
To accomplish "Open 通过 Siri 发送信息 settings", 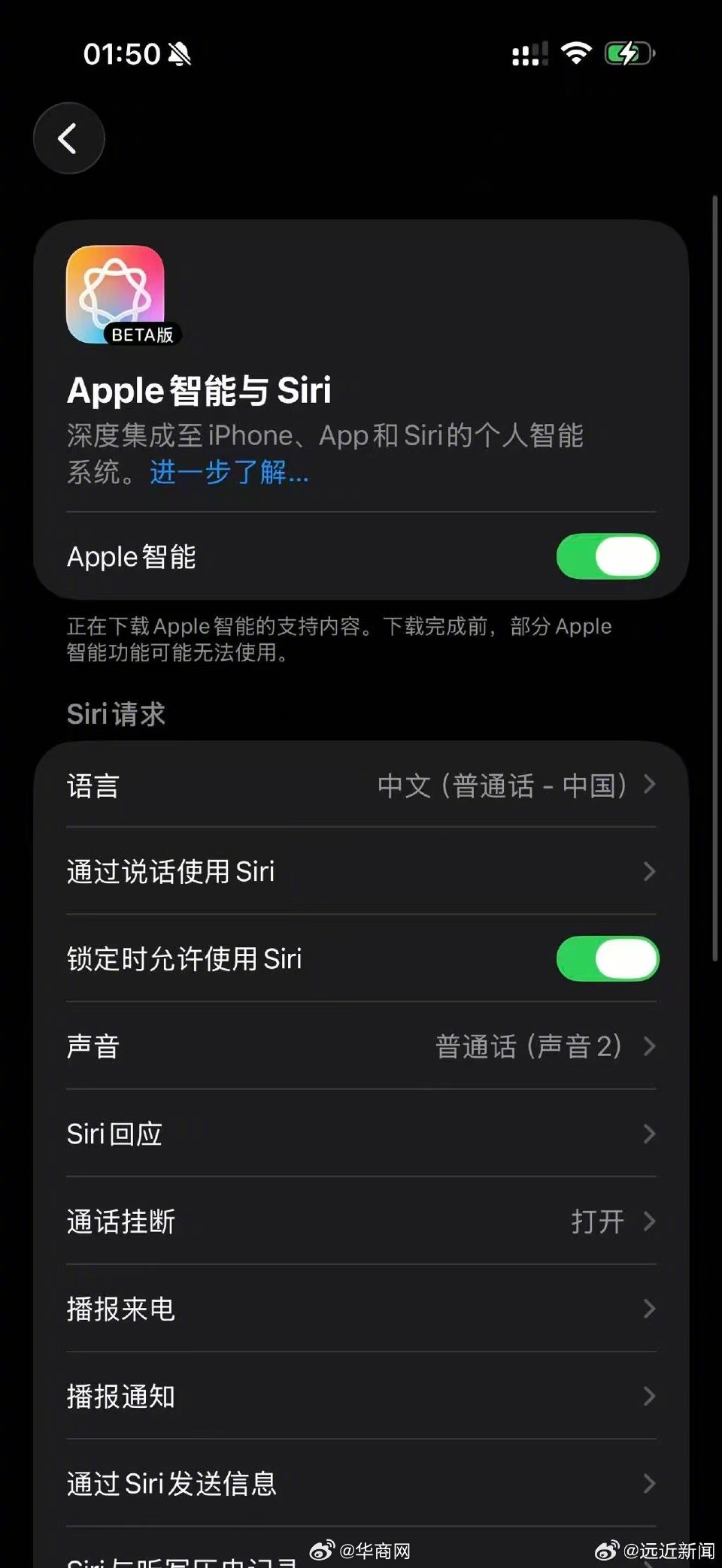I will [x=361, y=1483].
